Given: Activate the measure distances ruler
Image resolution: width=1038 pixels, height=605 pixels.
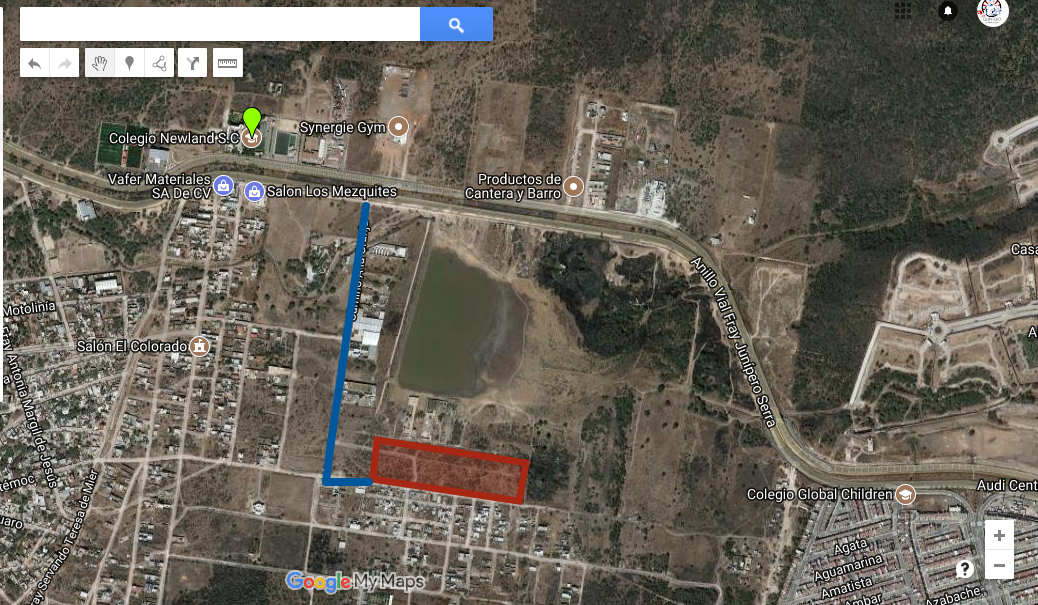Looking at the screenshot, I should [228, 64].
